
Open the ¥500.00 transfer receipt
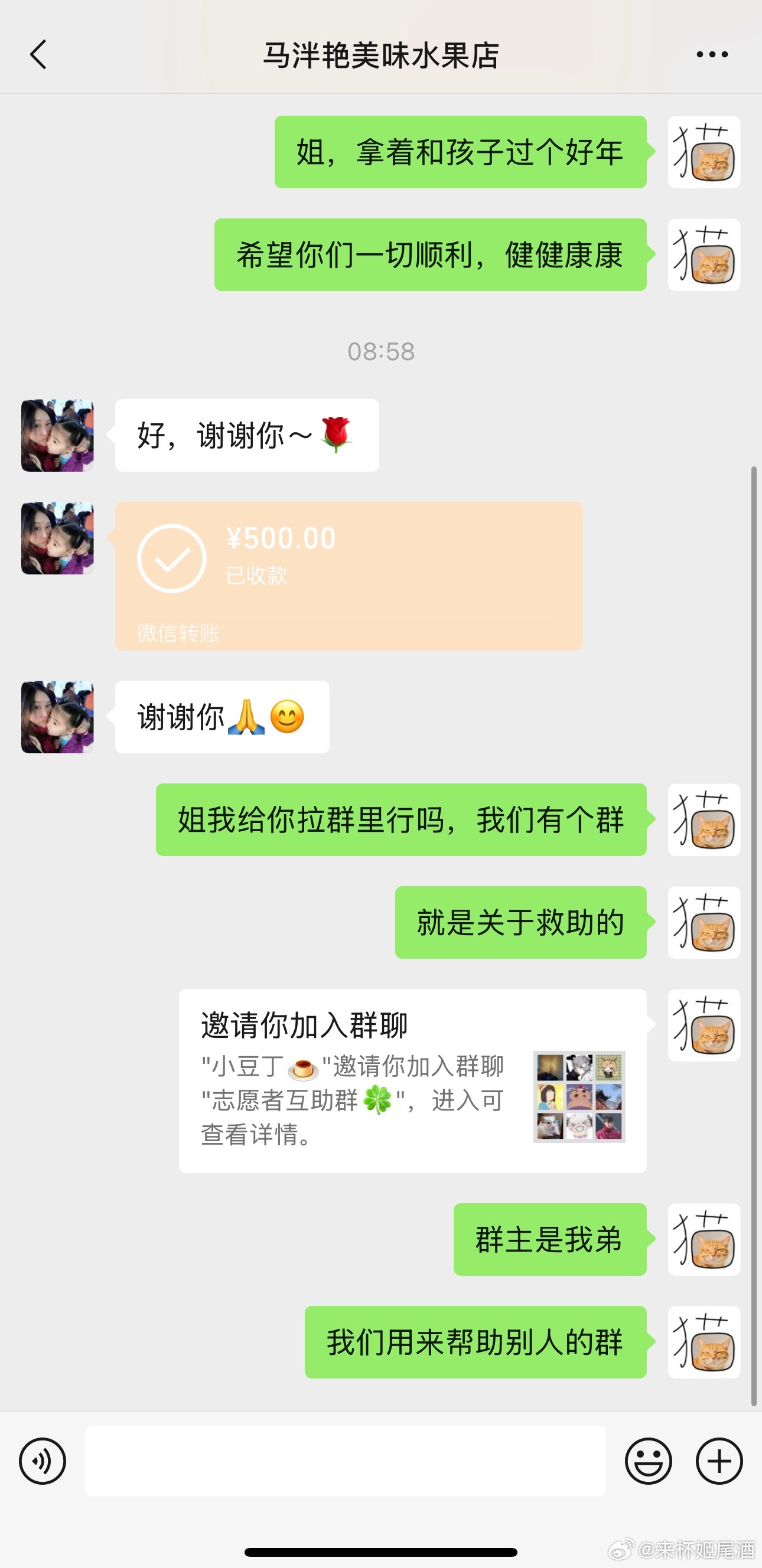[x=349, y=575]
